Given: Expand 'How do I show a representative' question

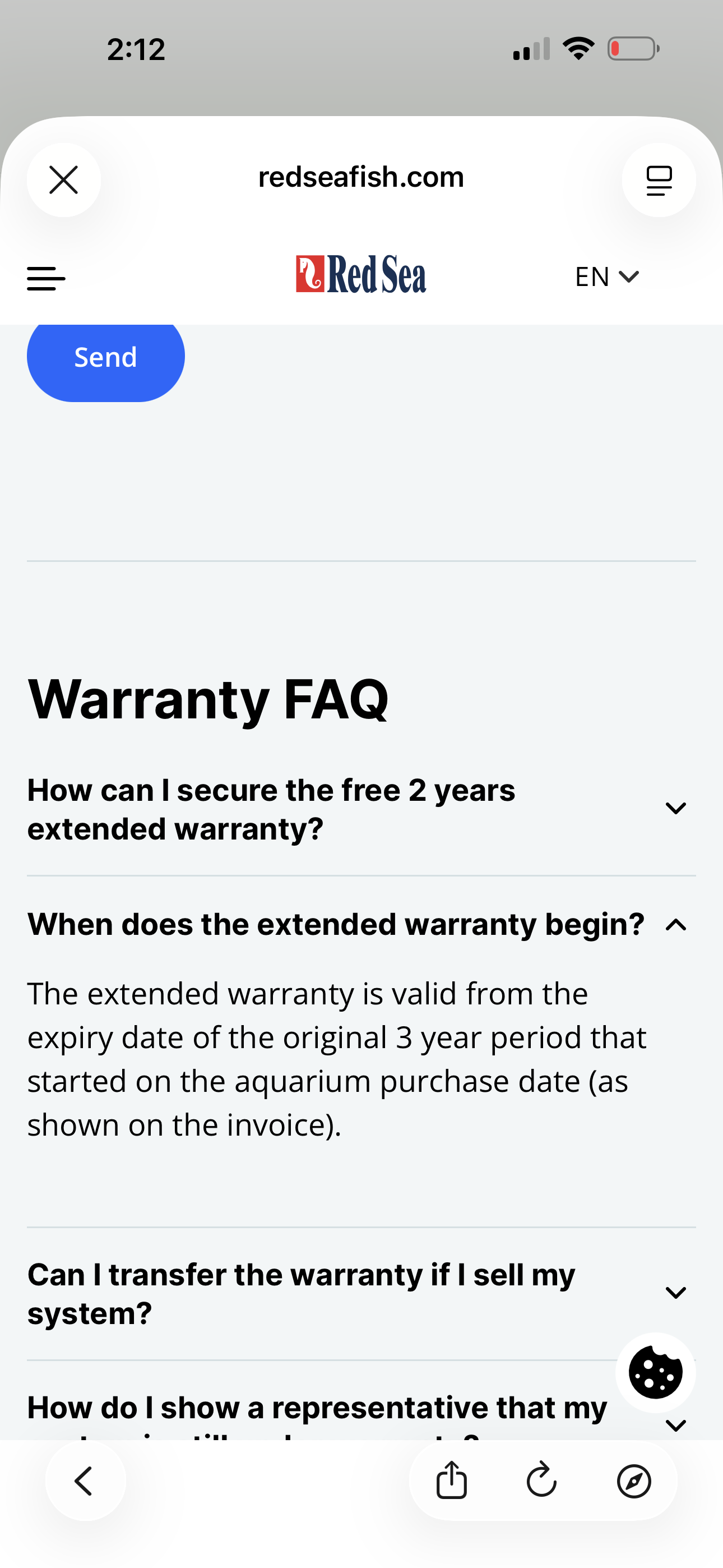Looking at the screenshot, I should tap(675, 1426).
